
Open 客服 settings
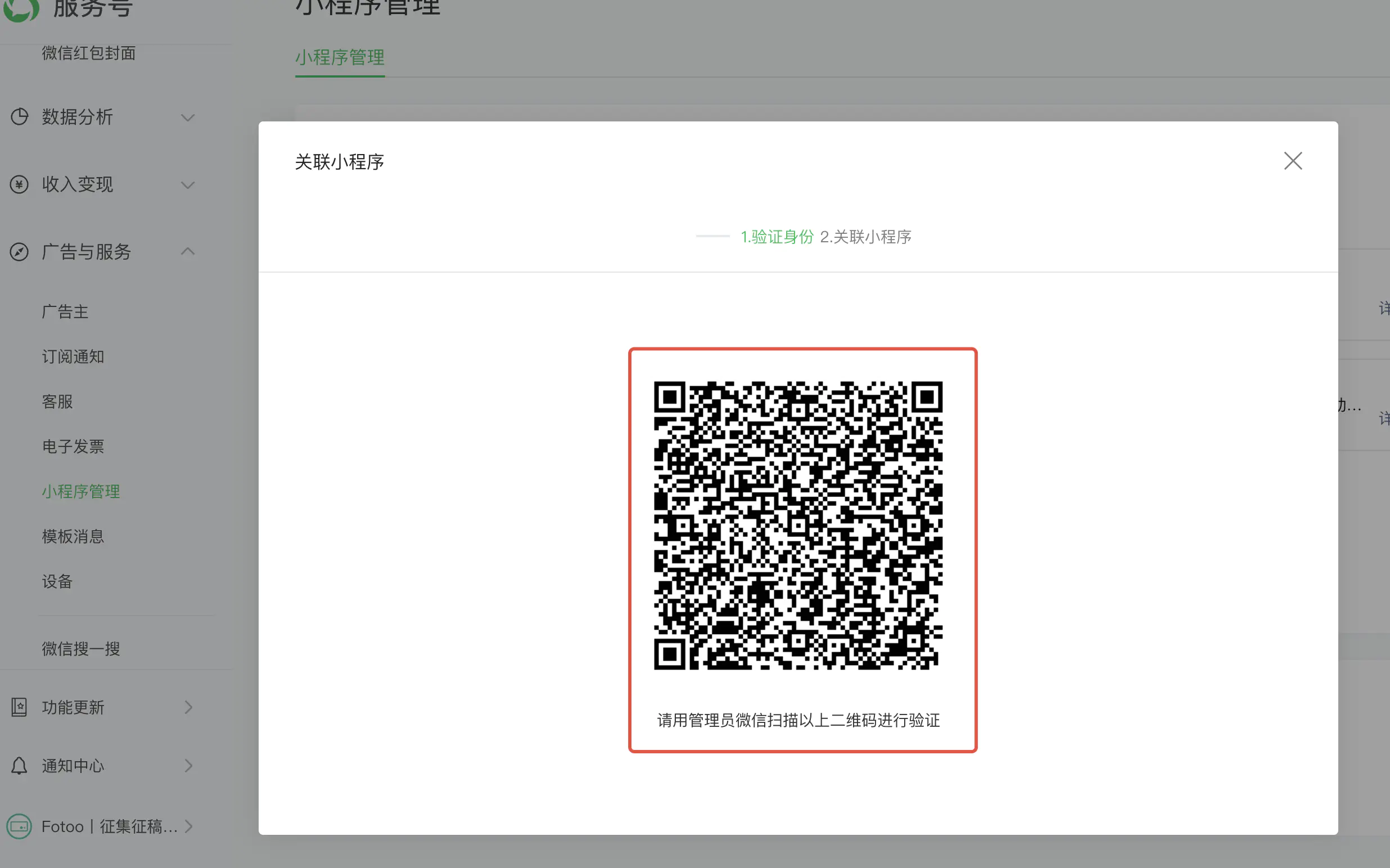pyautogui.click(x=57, y=401)
